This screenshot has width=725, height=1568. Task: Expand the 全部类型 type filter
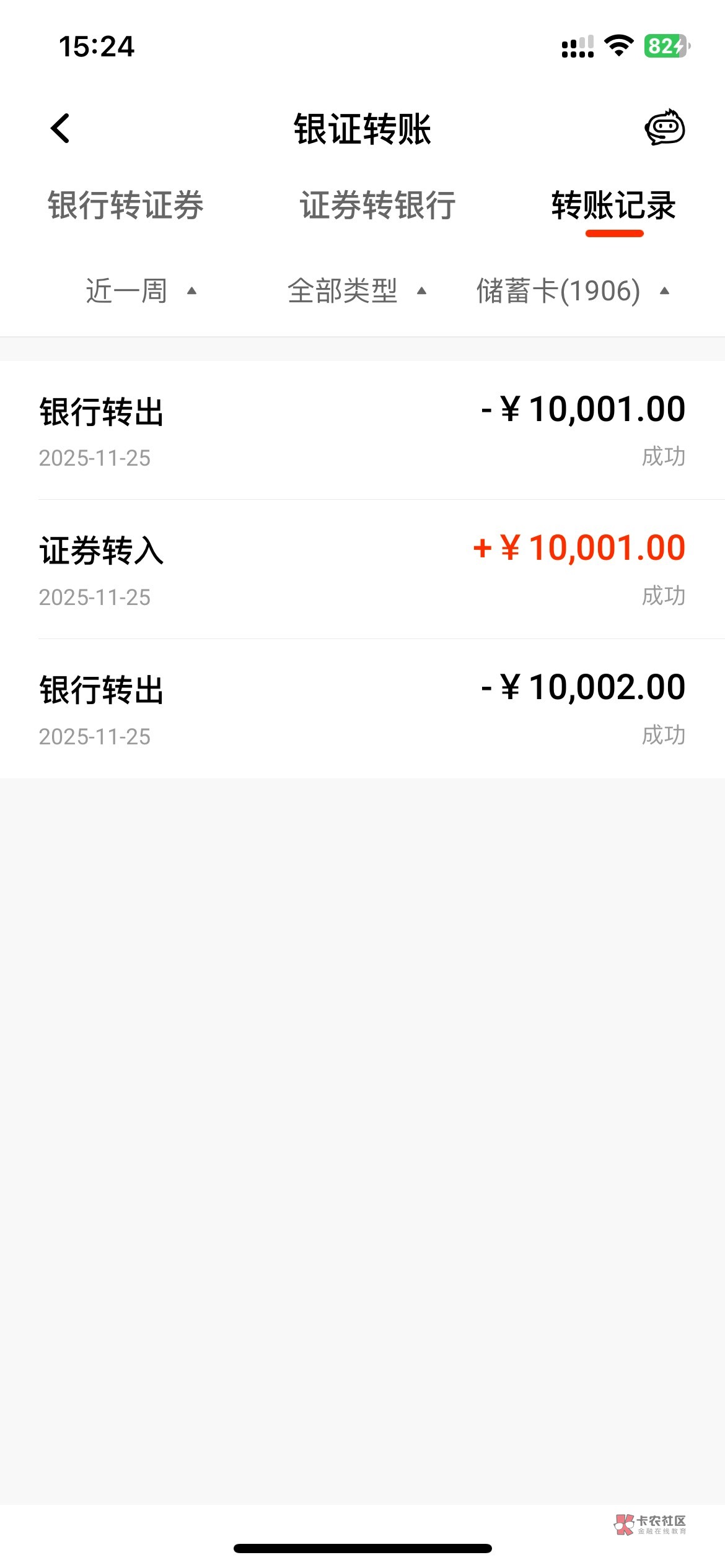pyautogui.click(x=357, y=291)
